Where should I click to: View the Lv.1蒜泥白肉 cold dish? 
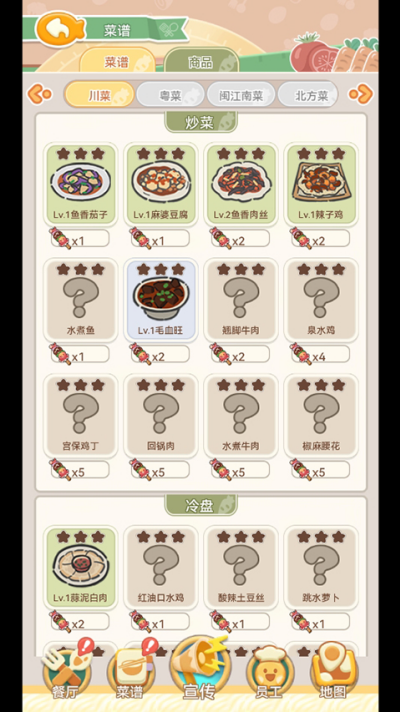point(81,568)
